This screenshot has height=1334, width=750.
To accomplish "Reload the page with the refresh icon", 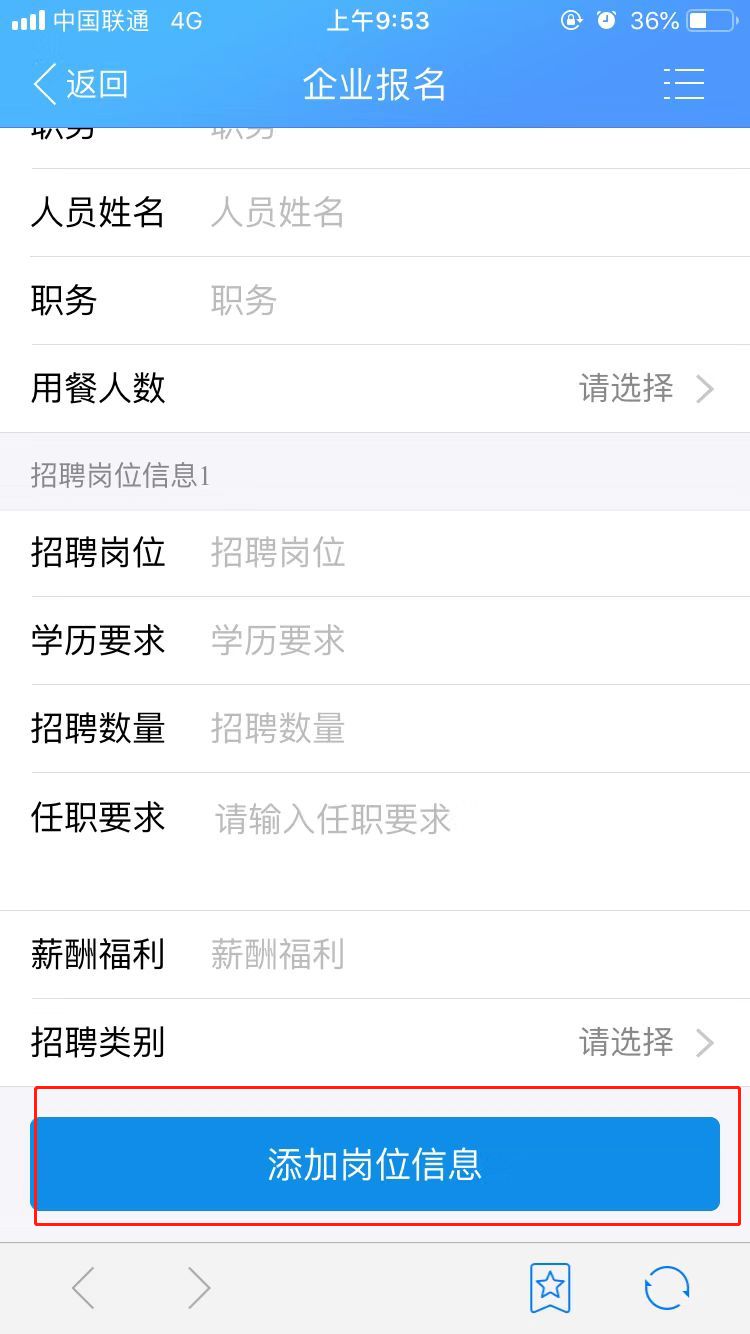I will (x=667, y=1288).
